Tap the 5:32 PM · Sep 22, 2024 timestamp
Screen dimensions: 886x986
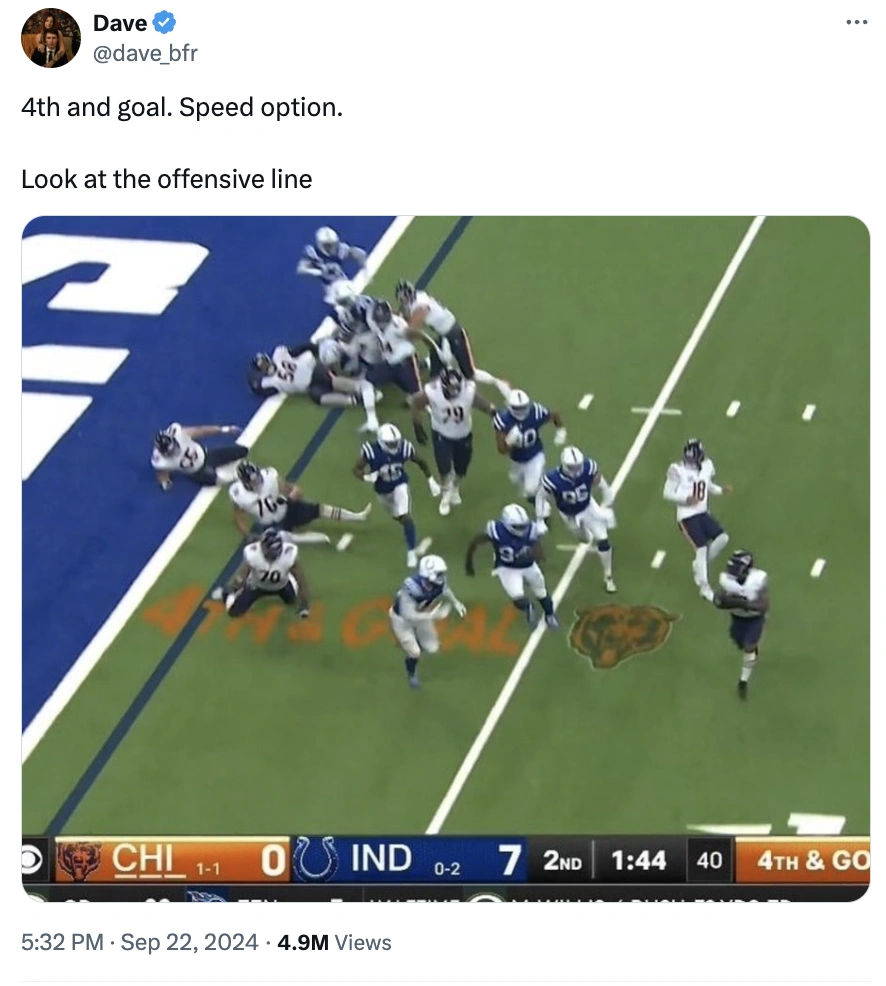140,942
